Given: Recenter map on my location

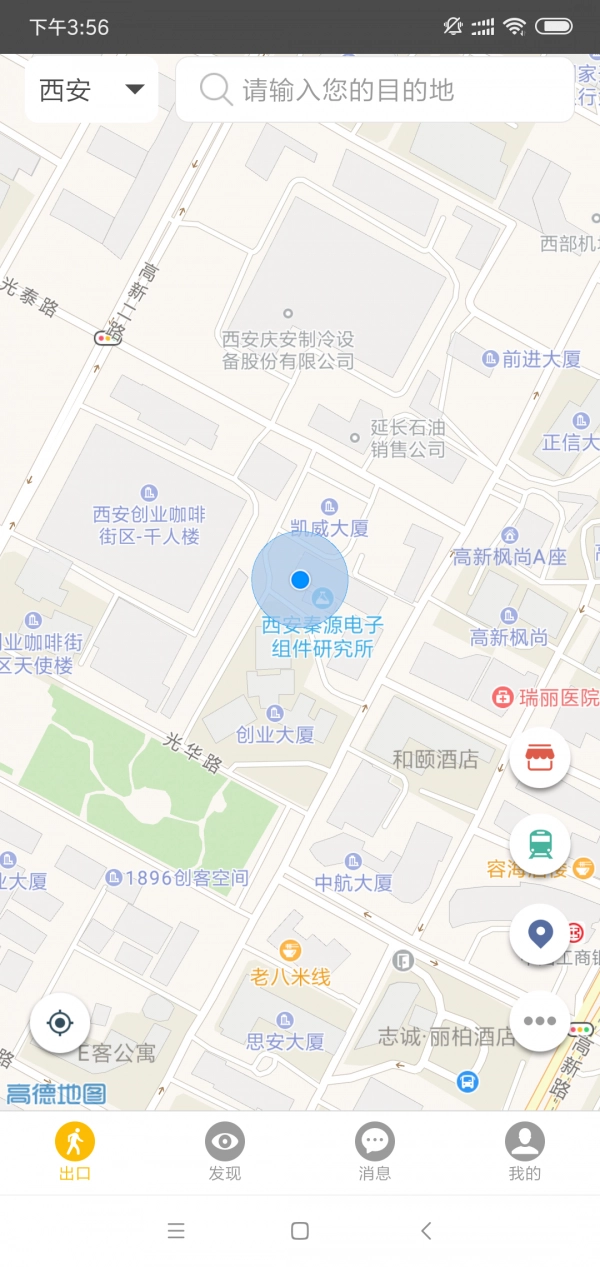Looking at the screenshot, I should click(60, 1023).
